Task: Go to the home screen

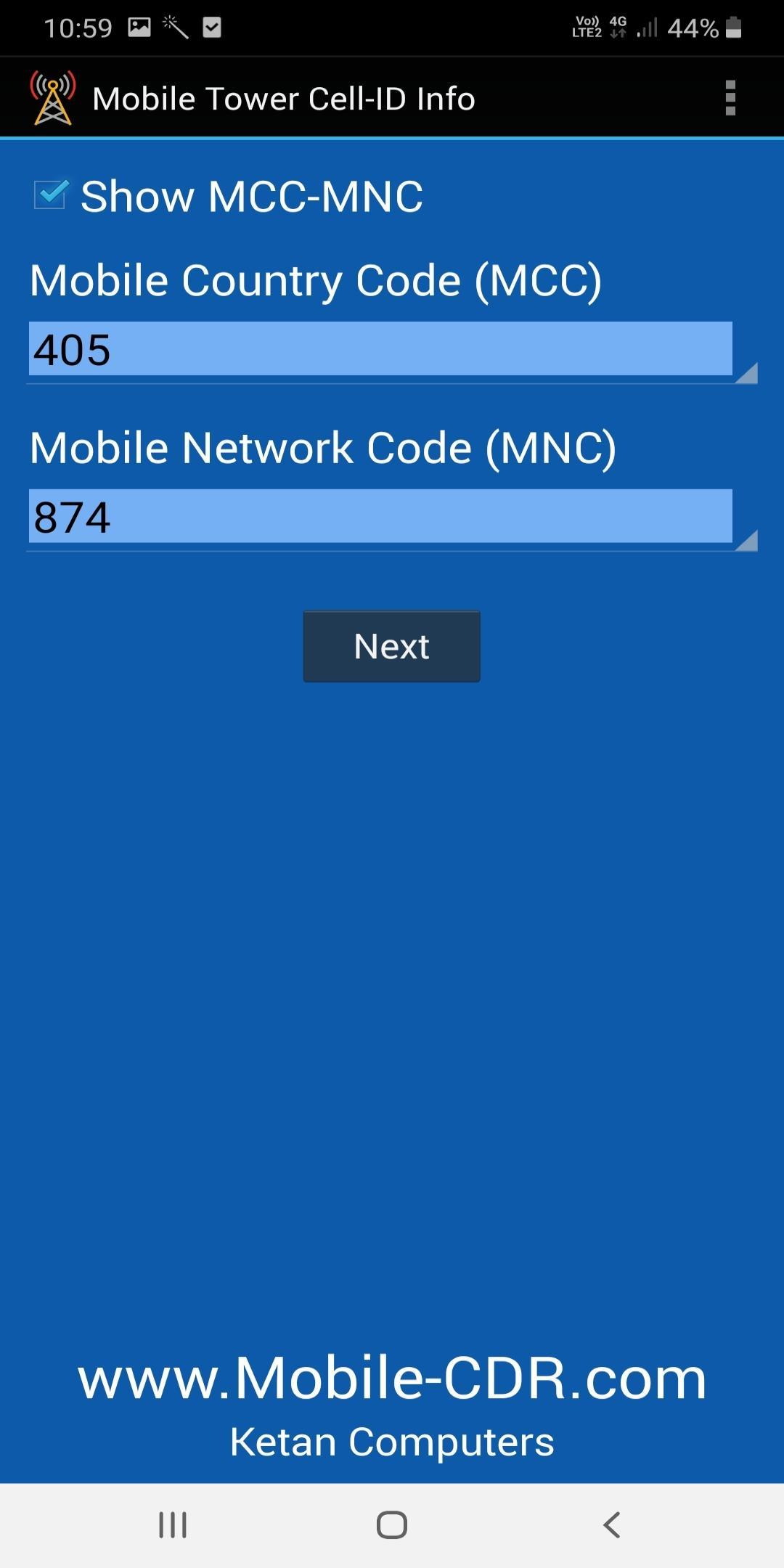Action: point(392,1525)
